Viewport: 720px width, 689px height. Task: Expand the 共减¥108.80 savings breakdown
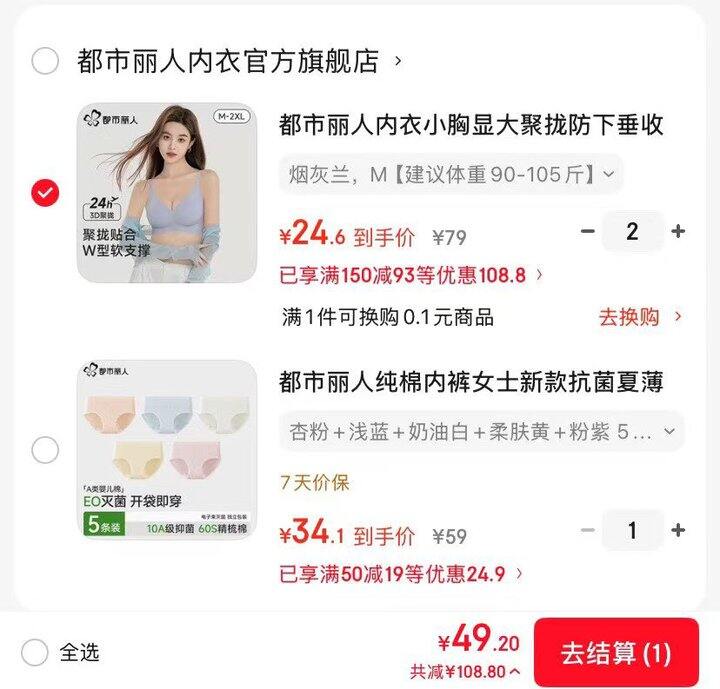(x=465, y=672)
